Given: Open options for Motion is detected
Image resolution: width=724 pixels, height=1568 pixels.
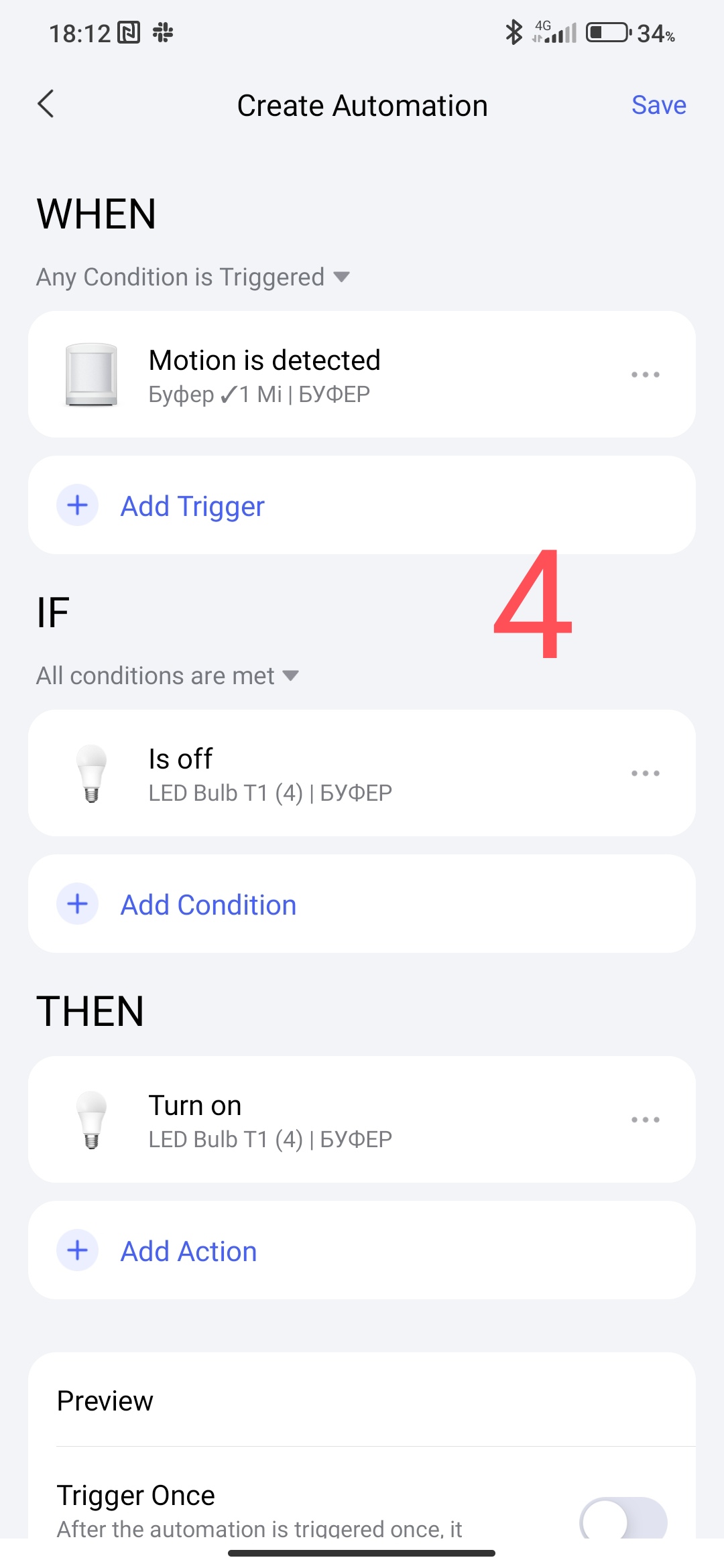Looking at the screenshot, I should (645, 375).
